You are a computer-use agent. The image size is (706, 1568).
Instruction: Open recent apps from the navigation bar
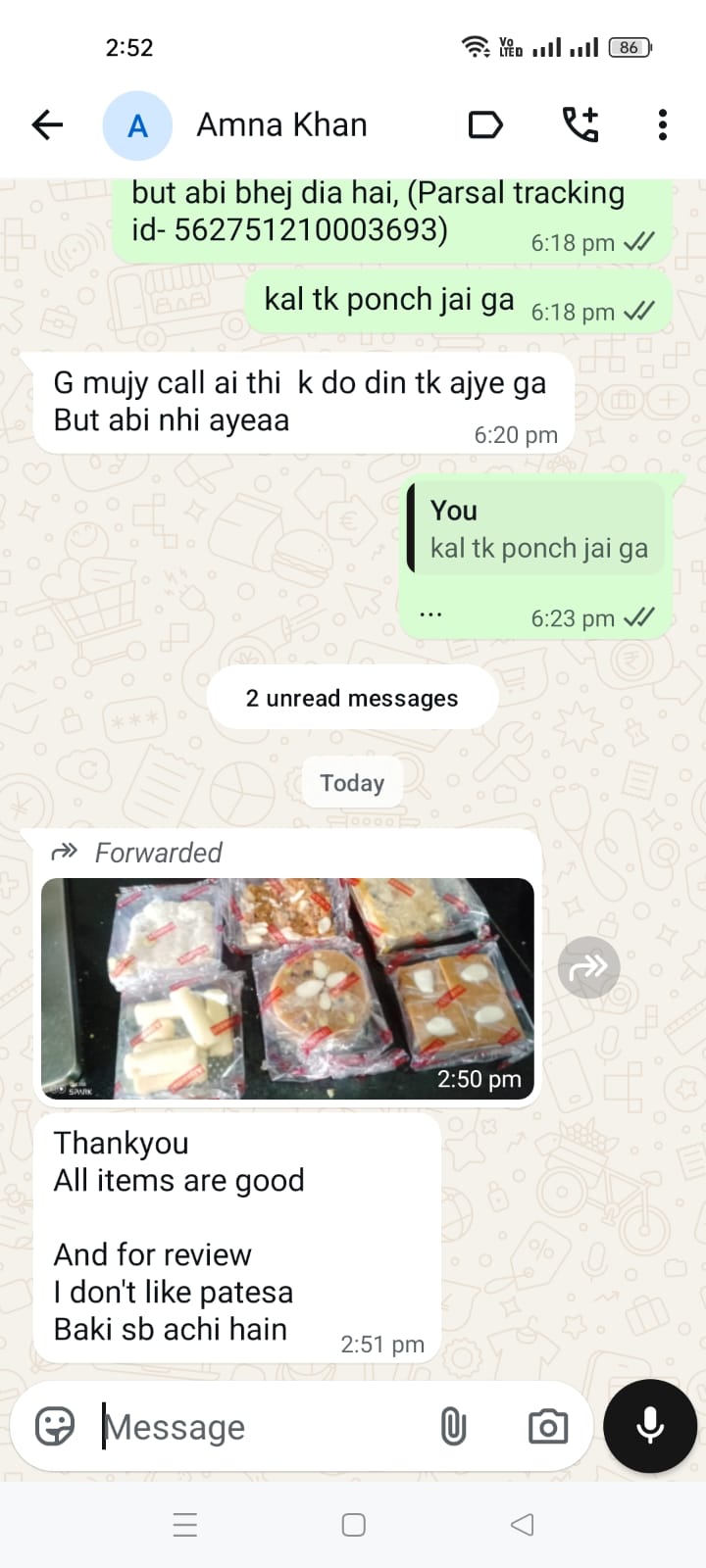[x=185, y=1525]
